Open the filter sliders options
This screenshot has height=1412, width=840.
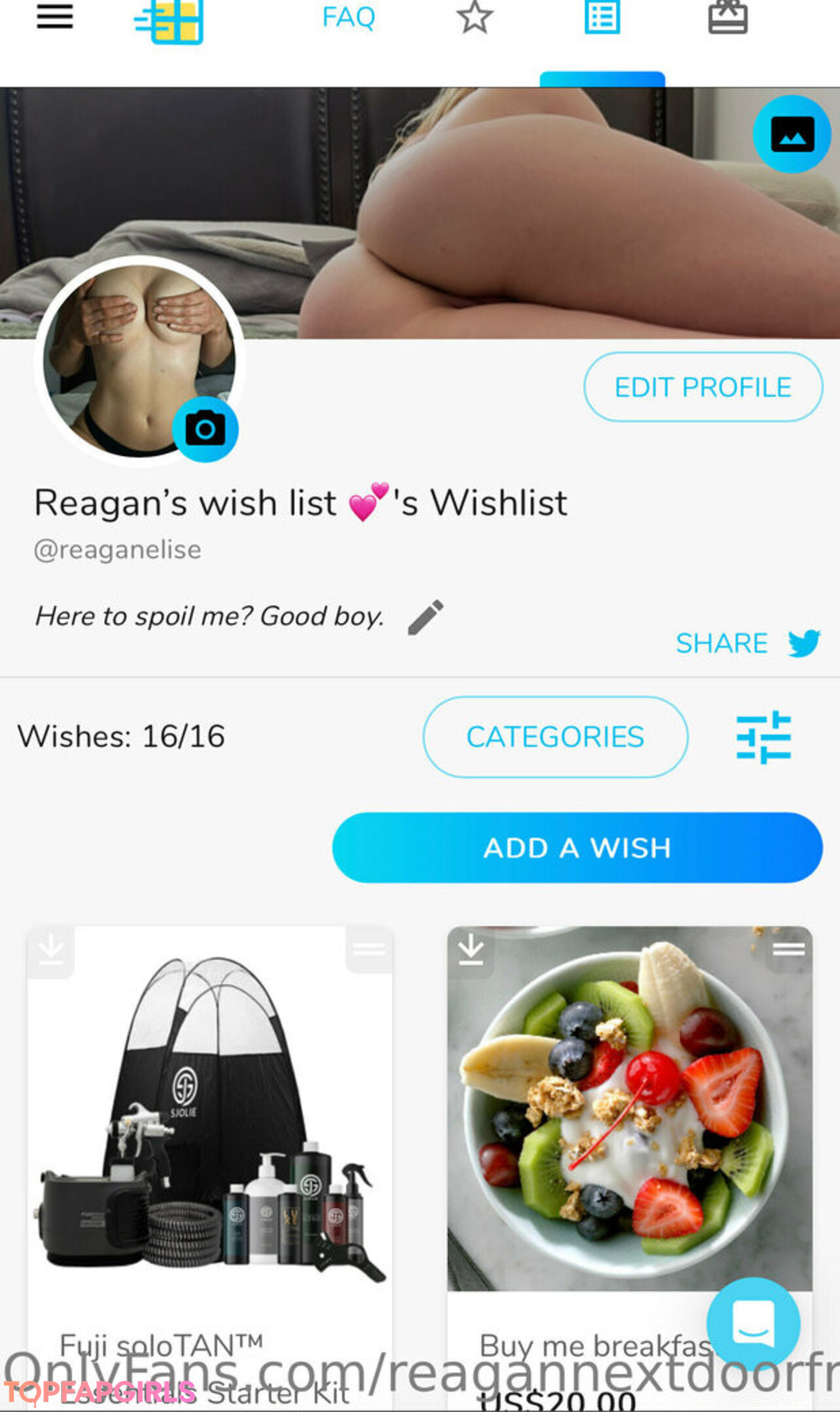point(764,737)
